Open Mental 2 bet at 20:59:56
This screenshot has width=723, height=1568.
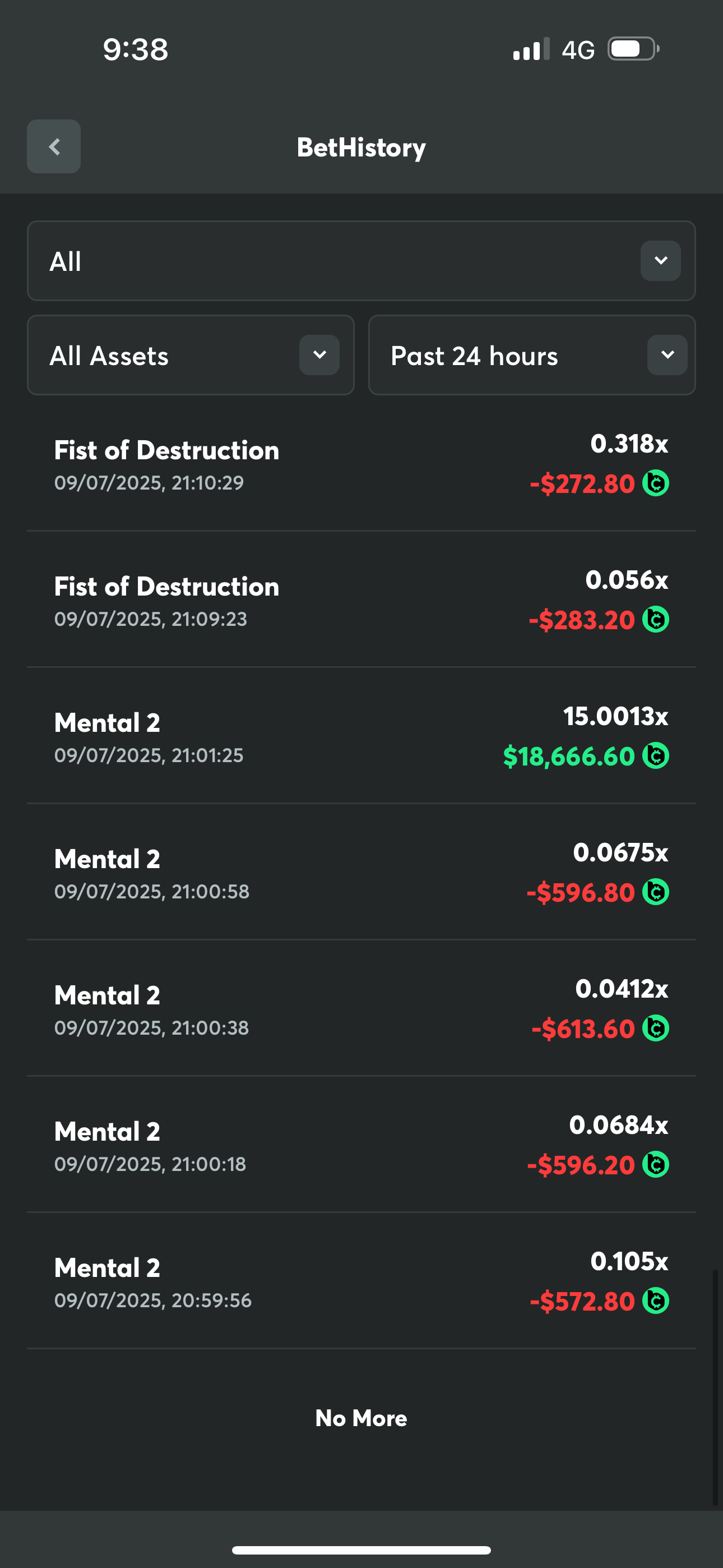click(x=361, y=1282)
